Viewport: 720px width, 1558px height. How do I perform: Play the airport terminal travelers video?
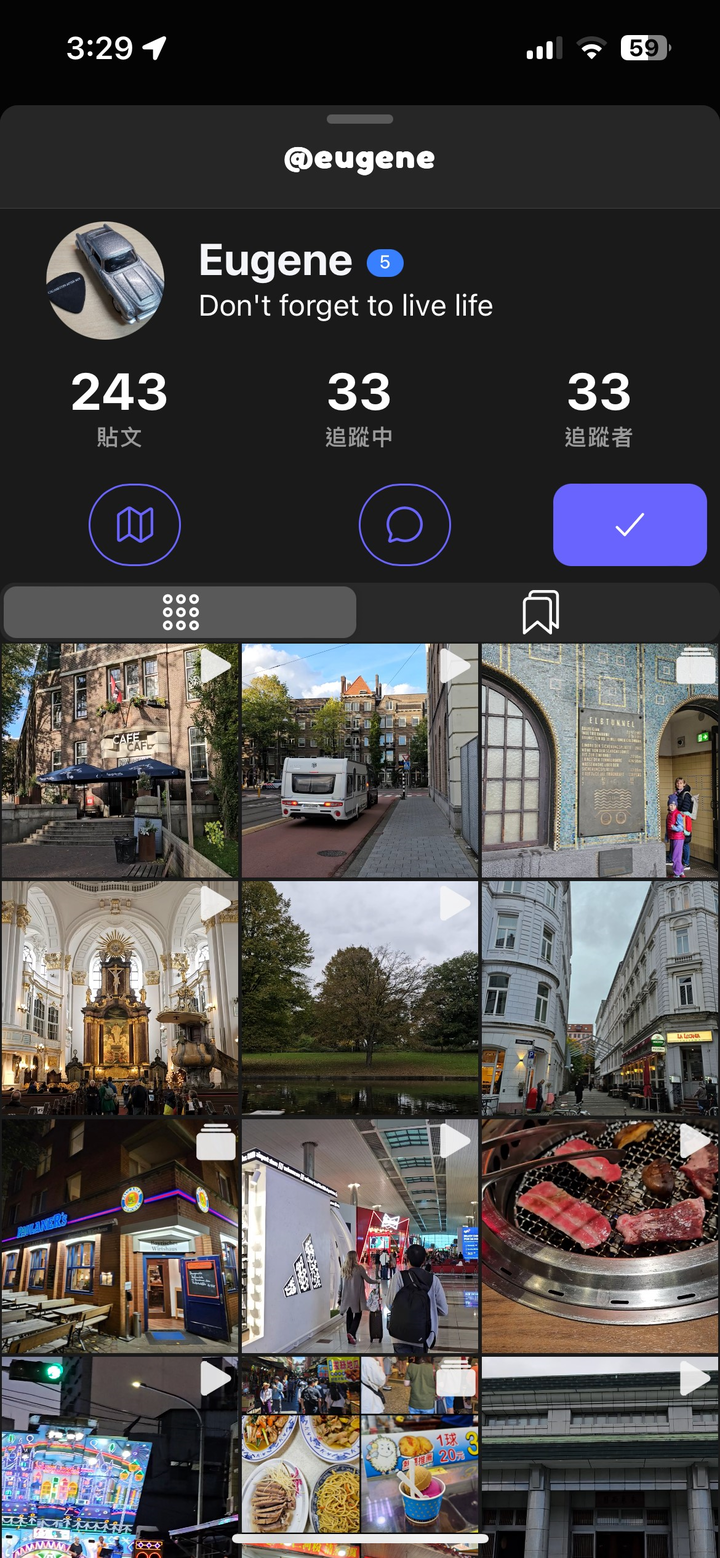(360, 1236)
